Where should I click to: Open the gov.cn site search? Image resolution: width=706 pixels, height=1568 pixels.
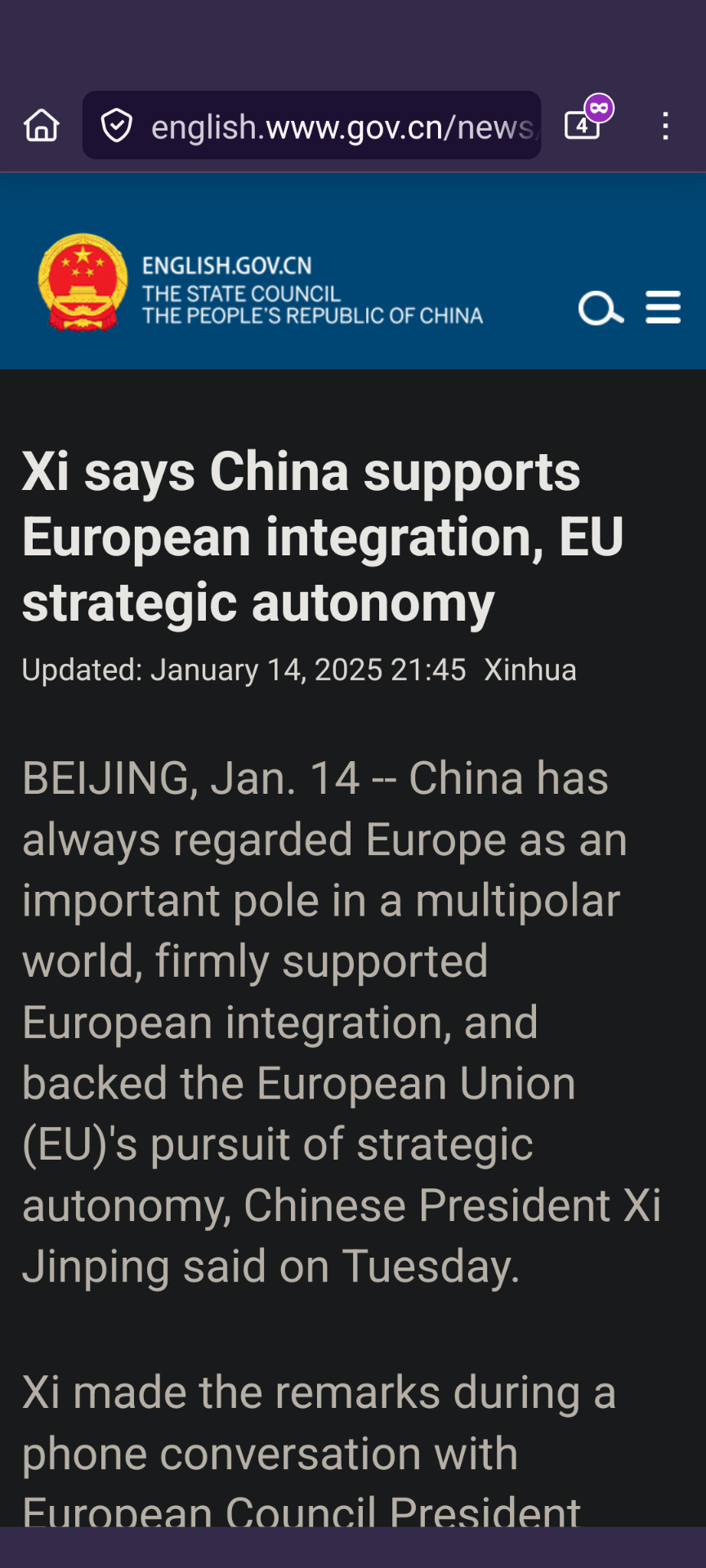click(601, 308)
